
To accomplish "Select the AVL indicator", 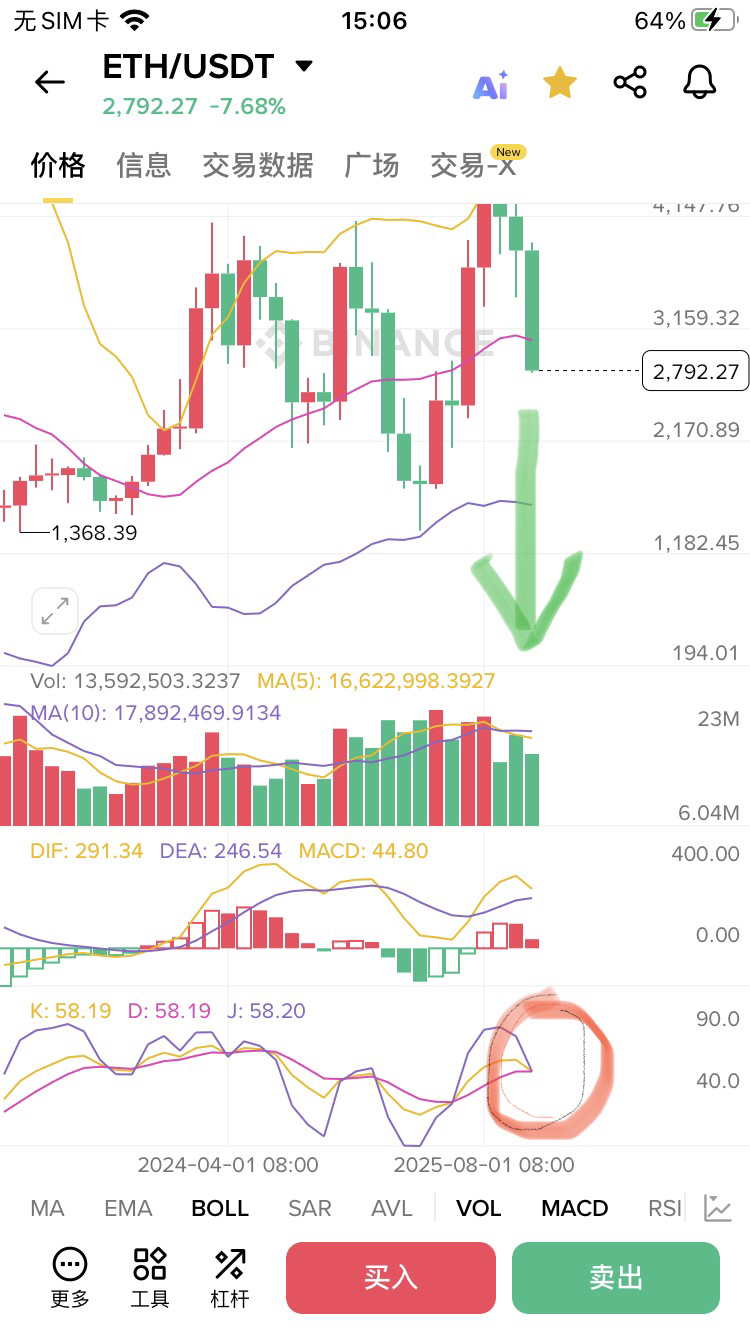I will point(391,1208).
